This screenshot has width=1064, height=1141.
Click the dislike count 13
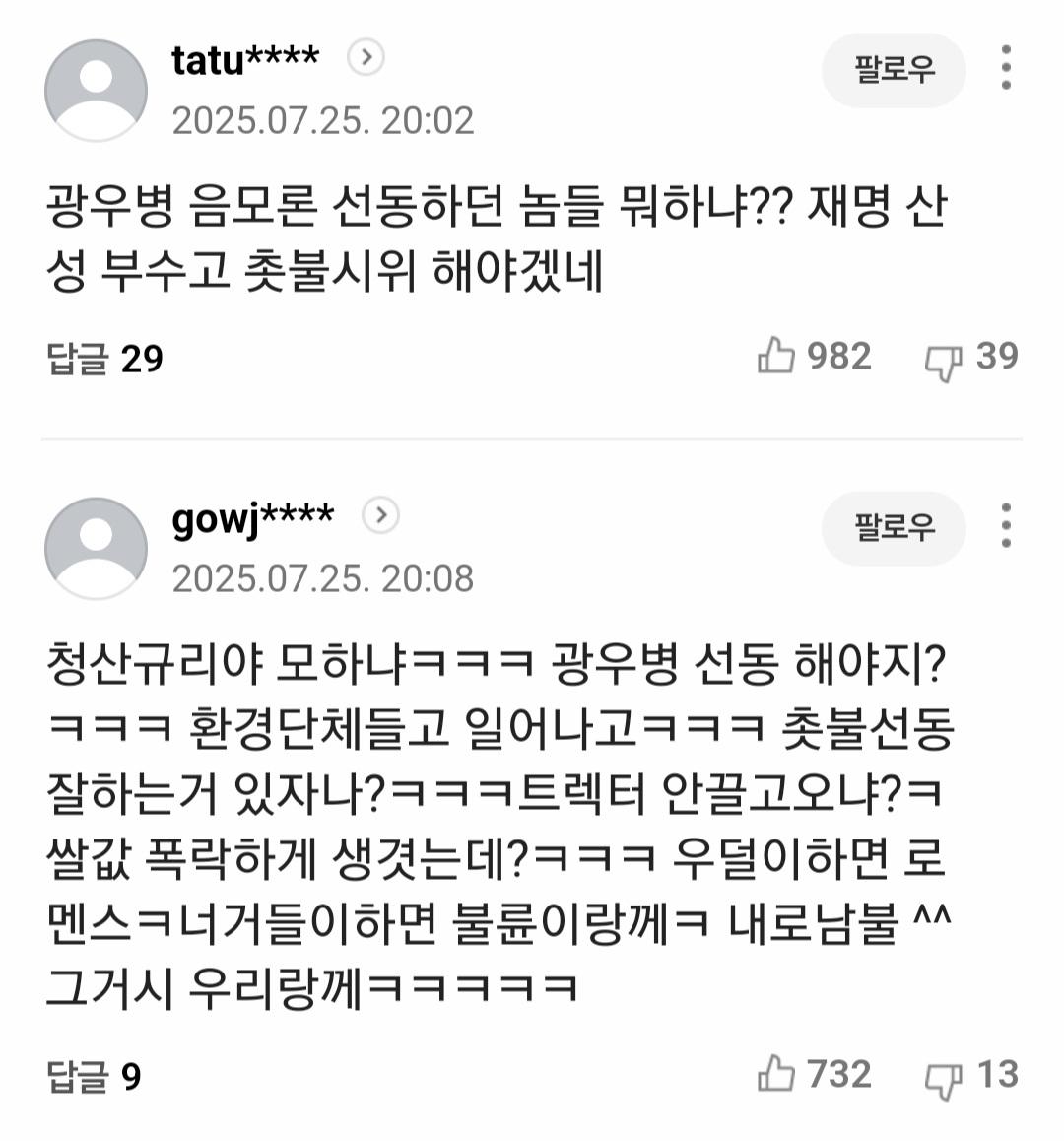999,1074
